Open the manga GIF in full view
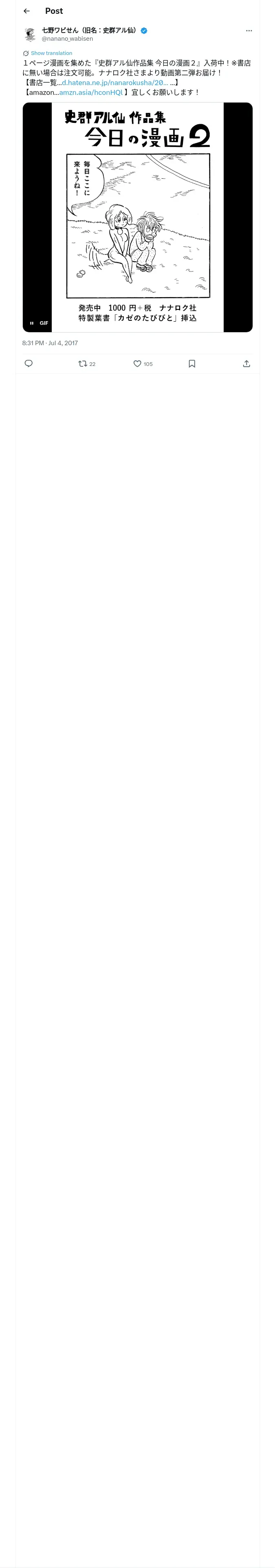The image size is (275, 1568). click(x=138, y=217)
